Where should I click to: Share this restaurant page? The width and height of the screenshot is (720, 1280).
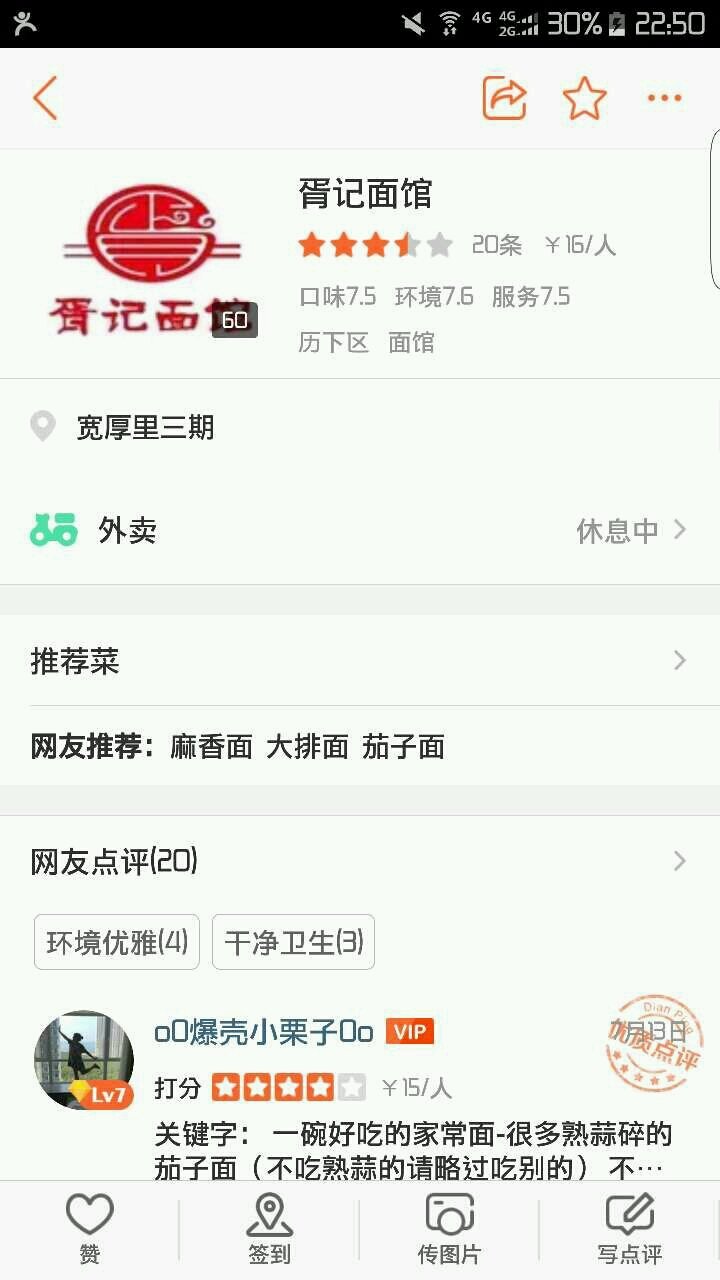(x=504, y=98)
